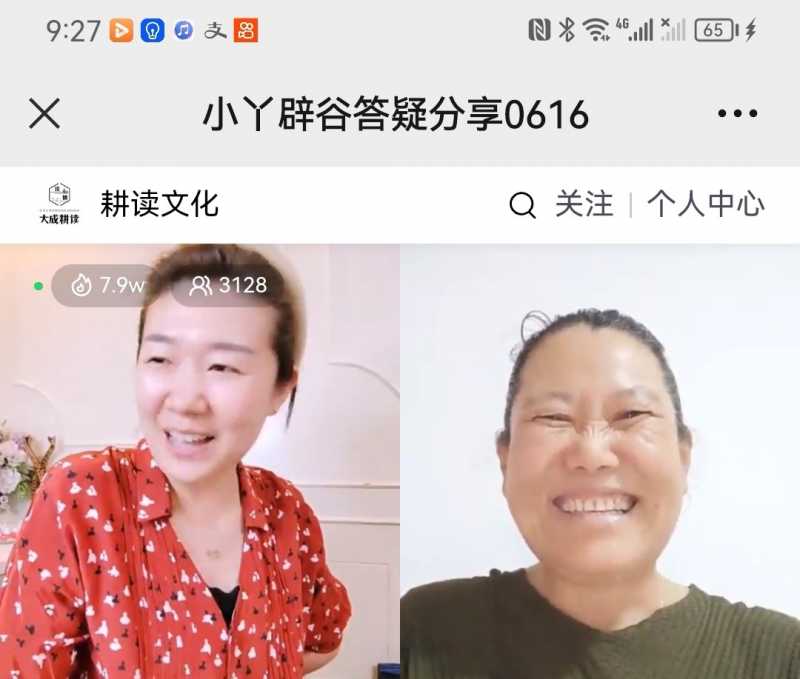Follow 耕读文化 with 关注
Screen dimensions: 800x679
(584, 204)
